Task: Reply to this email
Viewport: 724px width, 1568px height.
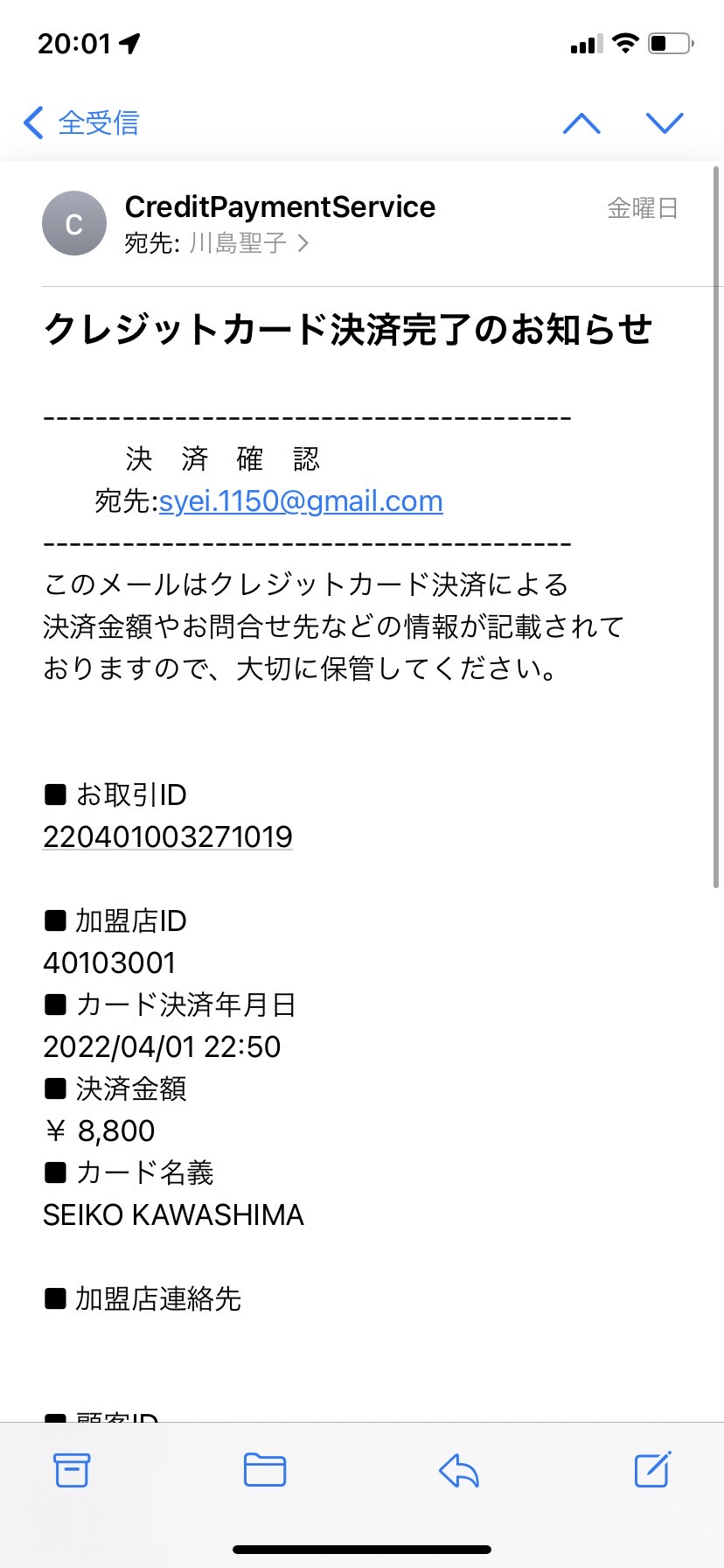Action: tap(459, 1470)
